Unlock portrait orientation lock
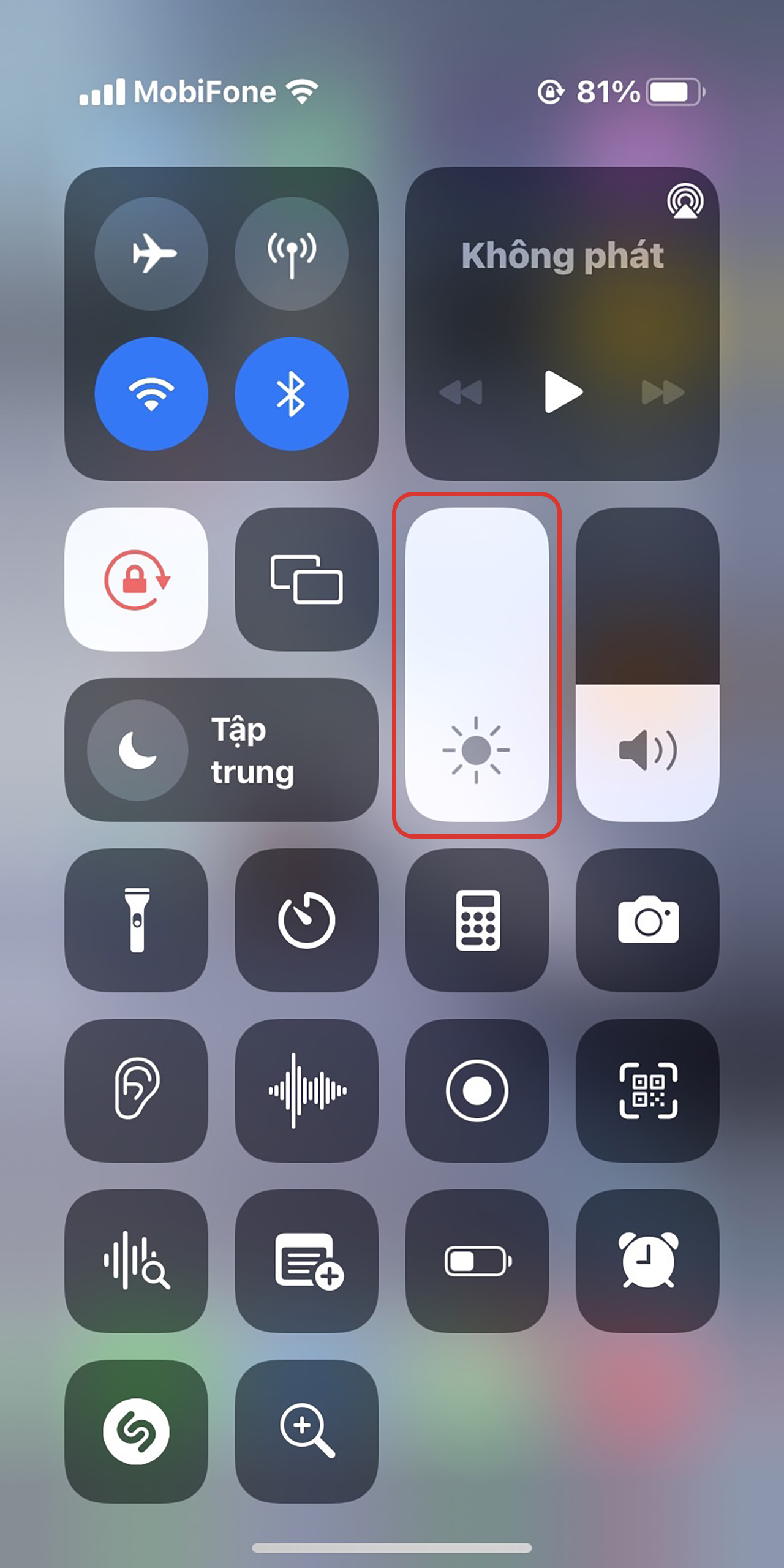The width and height of the screenshot is (784, 1568). [137, 579]
